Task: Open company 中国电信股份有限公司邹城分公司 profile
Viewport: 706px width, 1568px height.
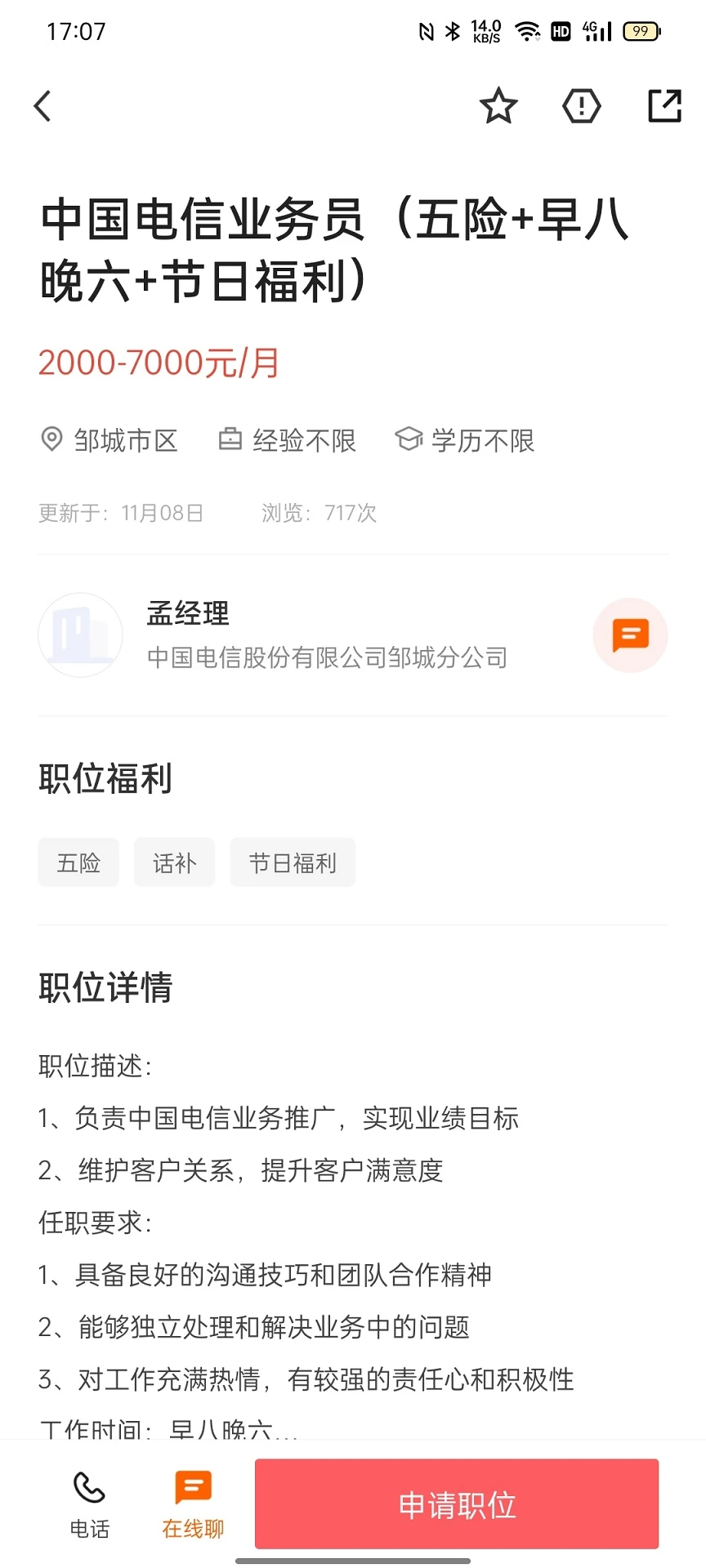Action: [327, 657]
